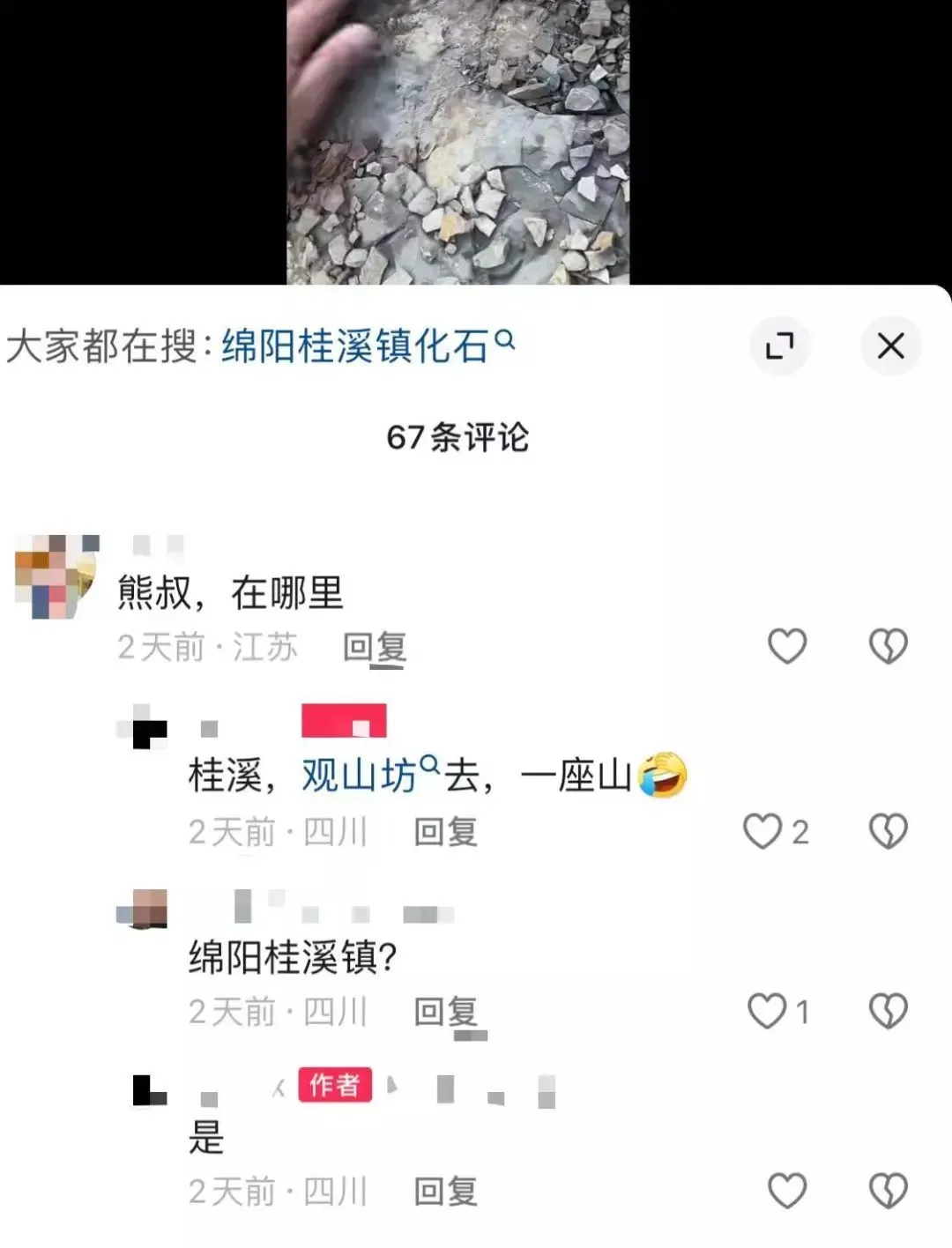952x1248 pixels.
Task: Dislike the comment 熊叔，在哪里
Action: click(x=888, y=646)
